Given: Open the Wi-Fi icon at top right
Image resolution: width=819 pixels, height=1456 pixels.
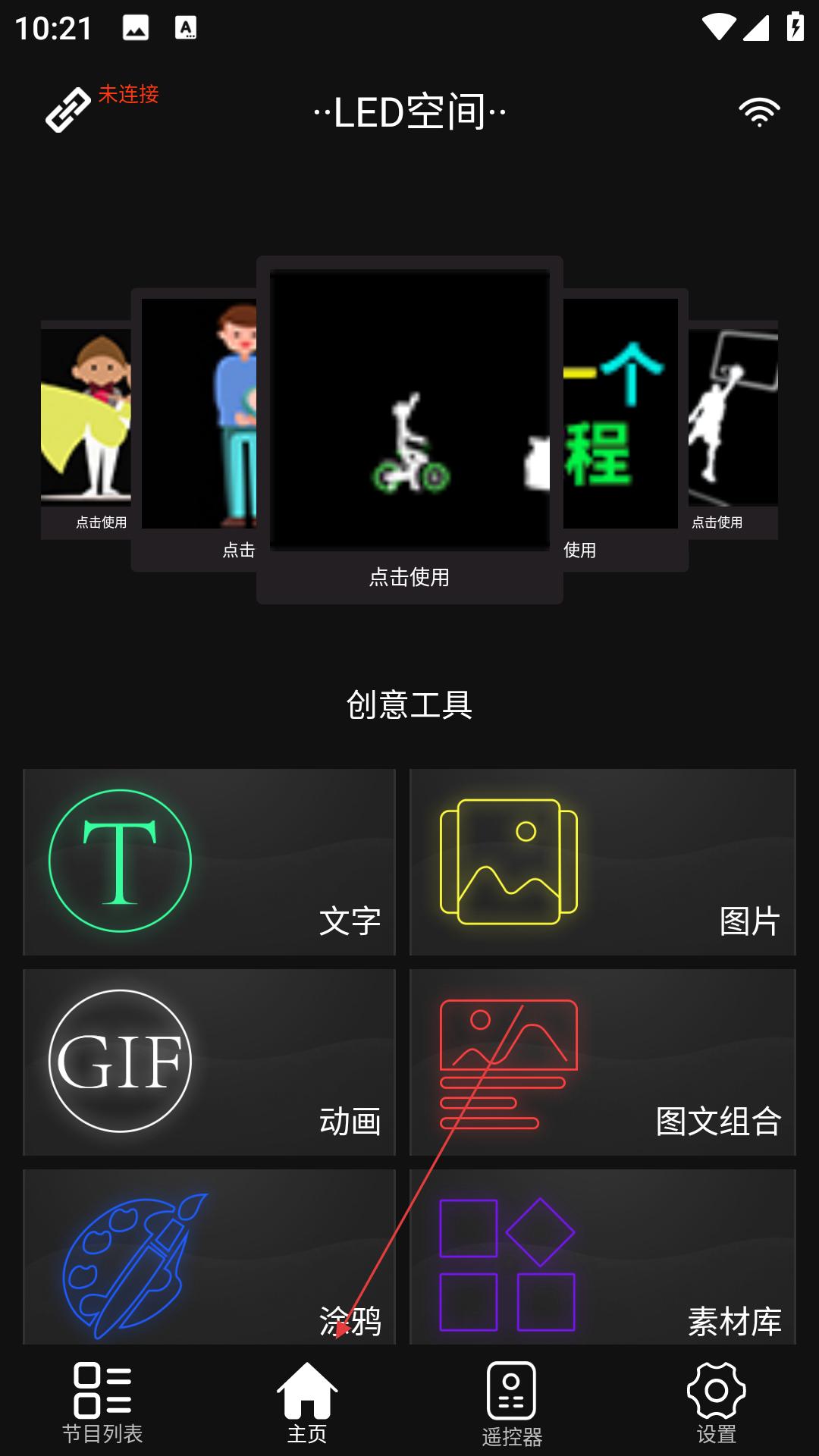Looking at the screenshot, I should pyautogui.click(x=759, y=112).
